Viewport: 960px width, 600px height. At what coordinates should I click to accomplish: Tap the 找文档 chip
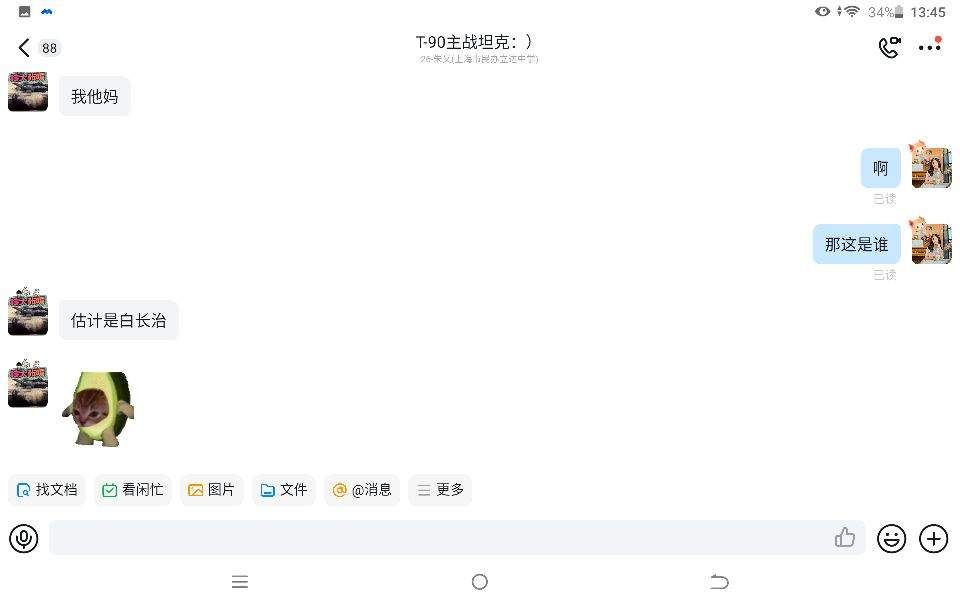tap(47, 490)
